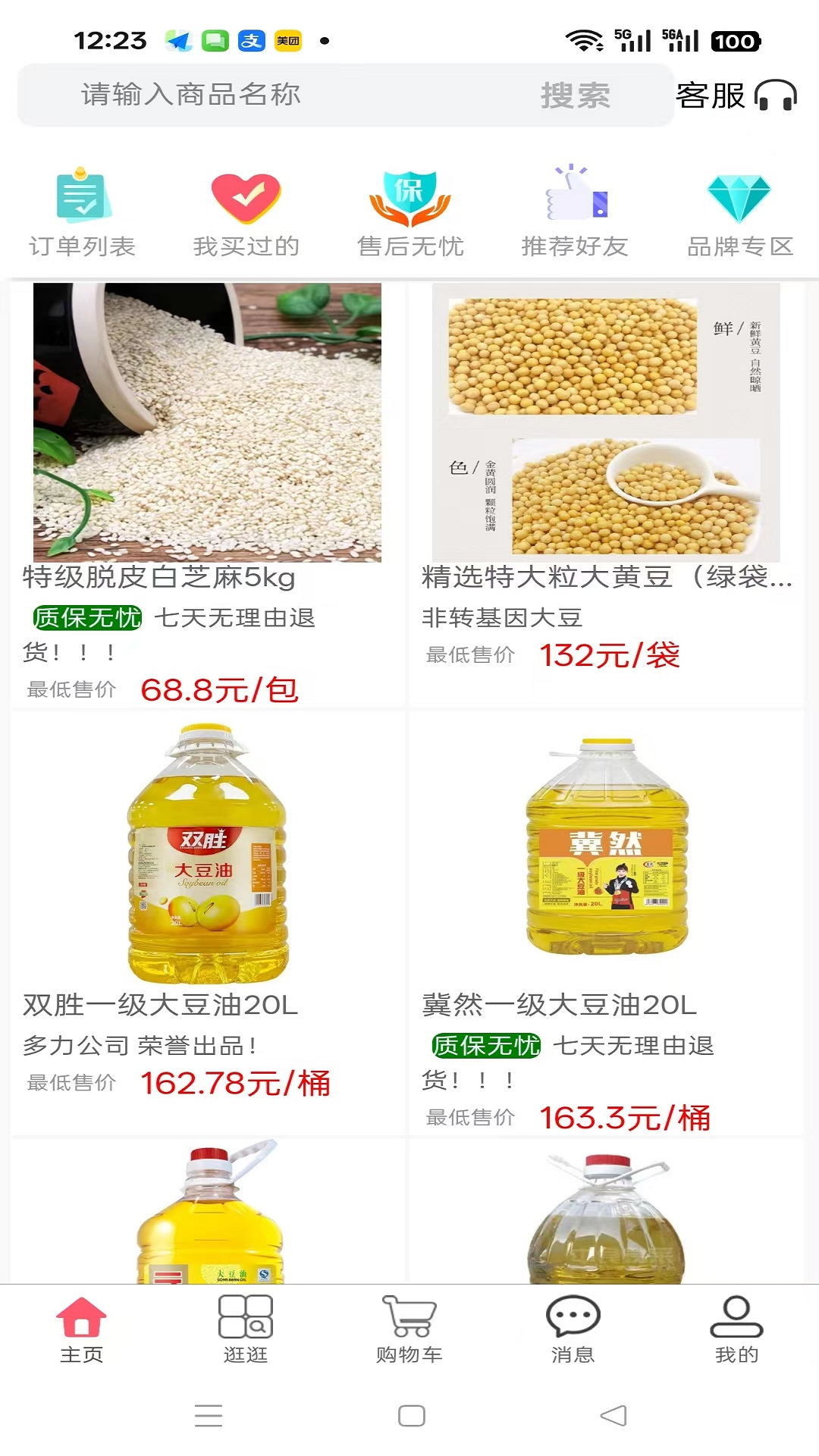Switch to the 逛逛 tab

[x=246, y=1329]
